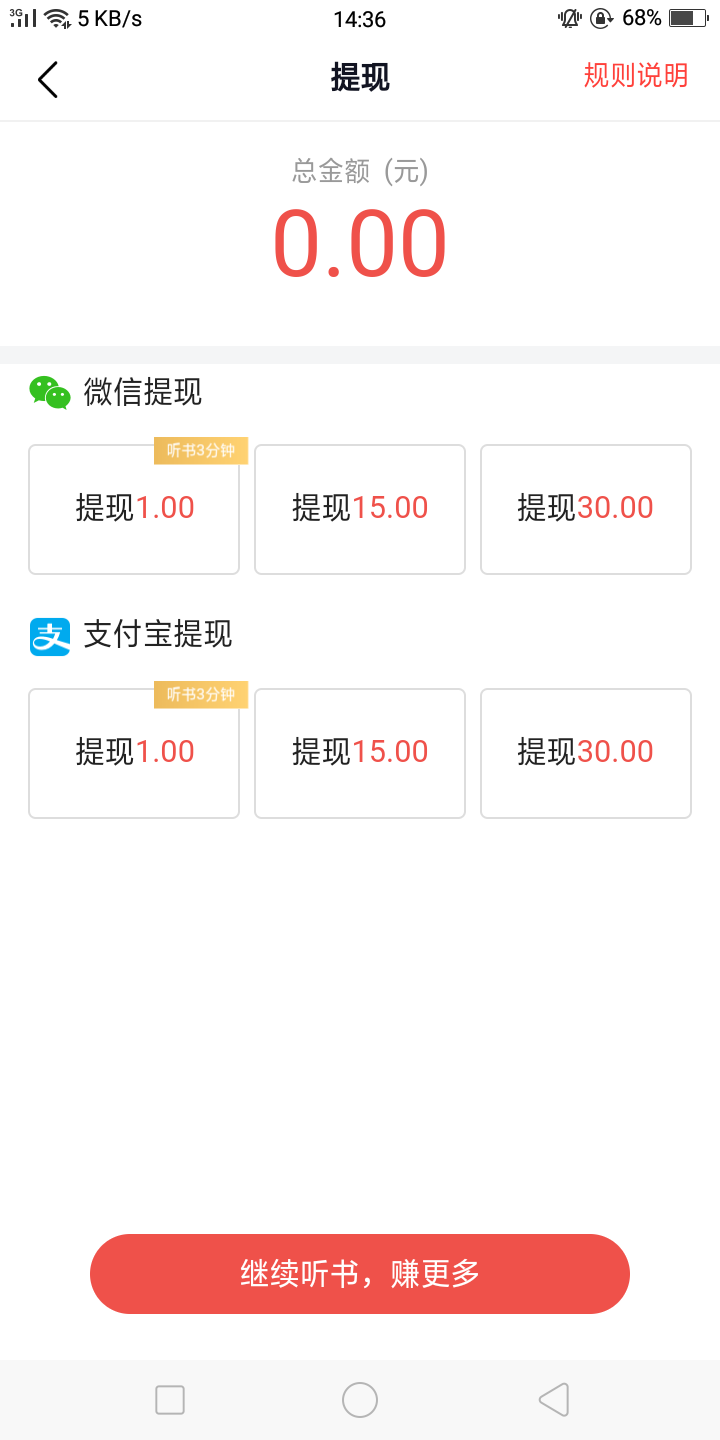The height and width of the screenshot is (1440, 720).
Task: Open the 规则说明 rules link
Action: (636, 76)
